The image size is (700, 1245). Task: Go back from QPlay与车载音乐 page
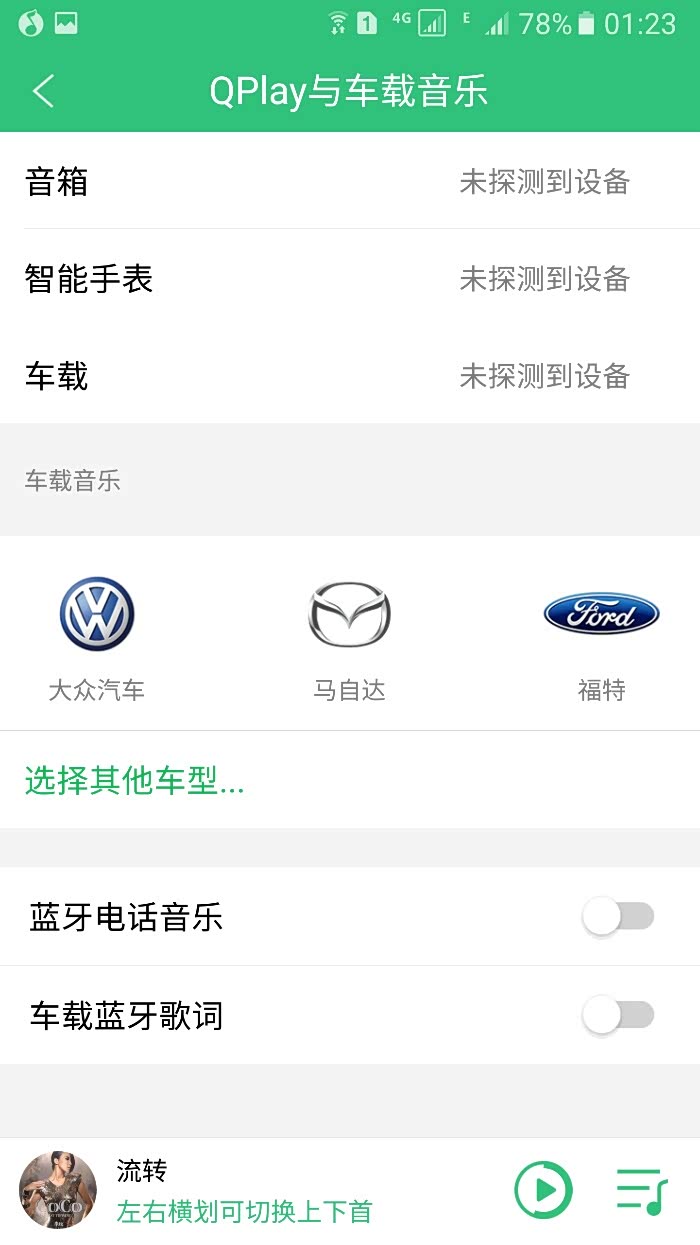(43, 91)
